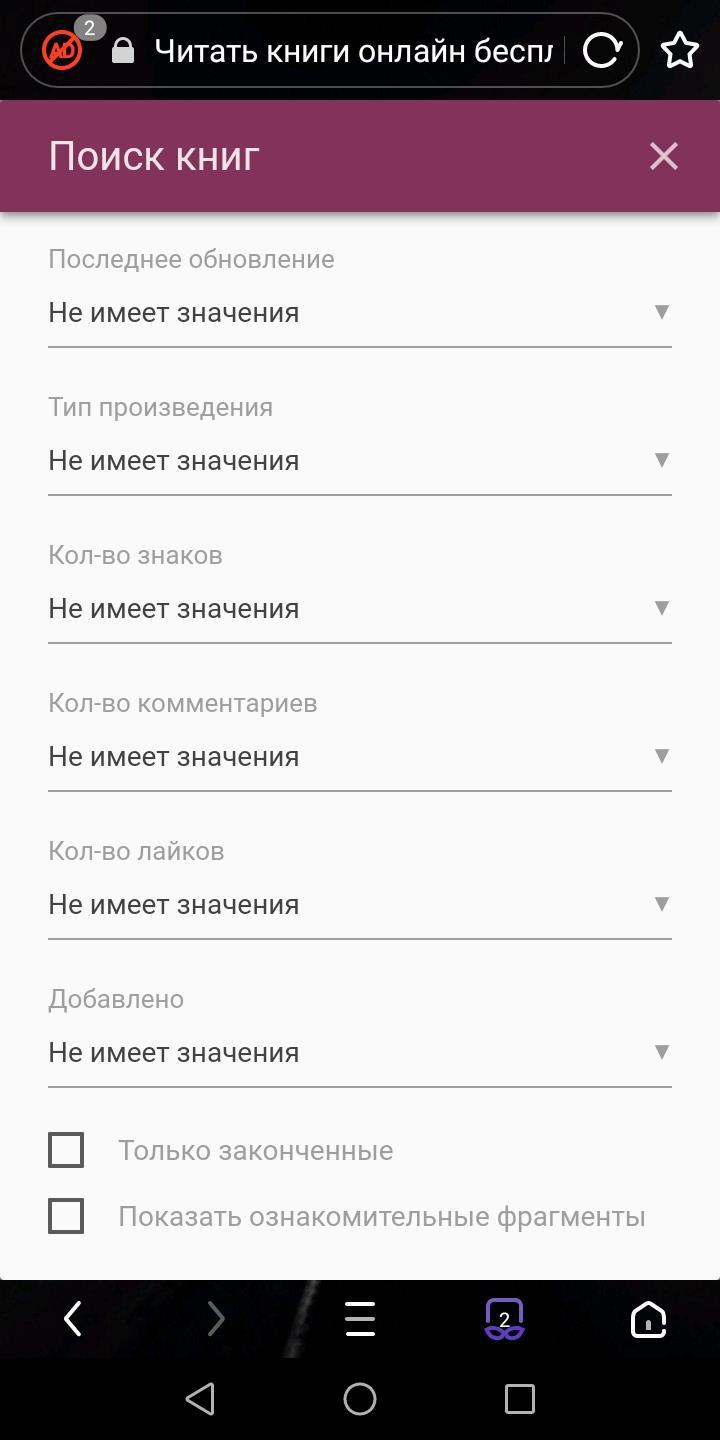Image resolution: width=720 pixels, height=1440 pixels.
Task: Open the browser menu
Action: [360, 1319]
